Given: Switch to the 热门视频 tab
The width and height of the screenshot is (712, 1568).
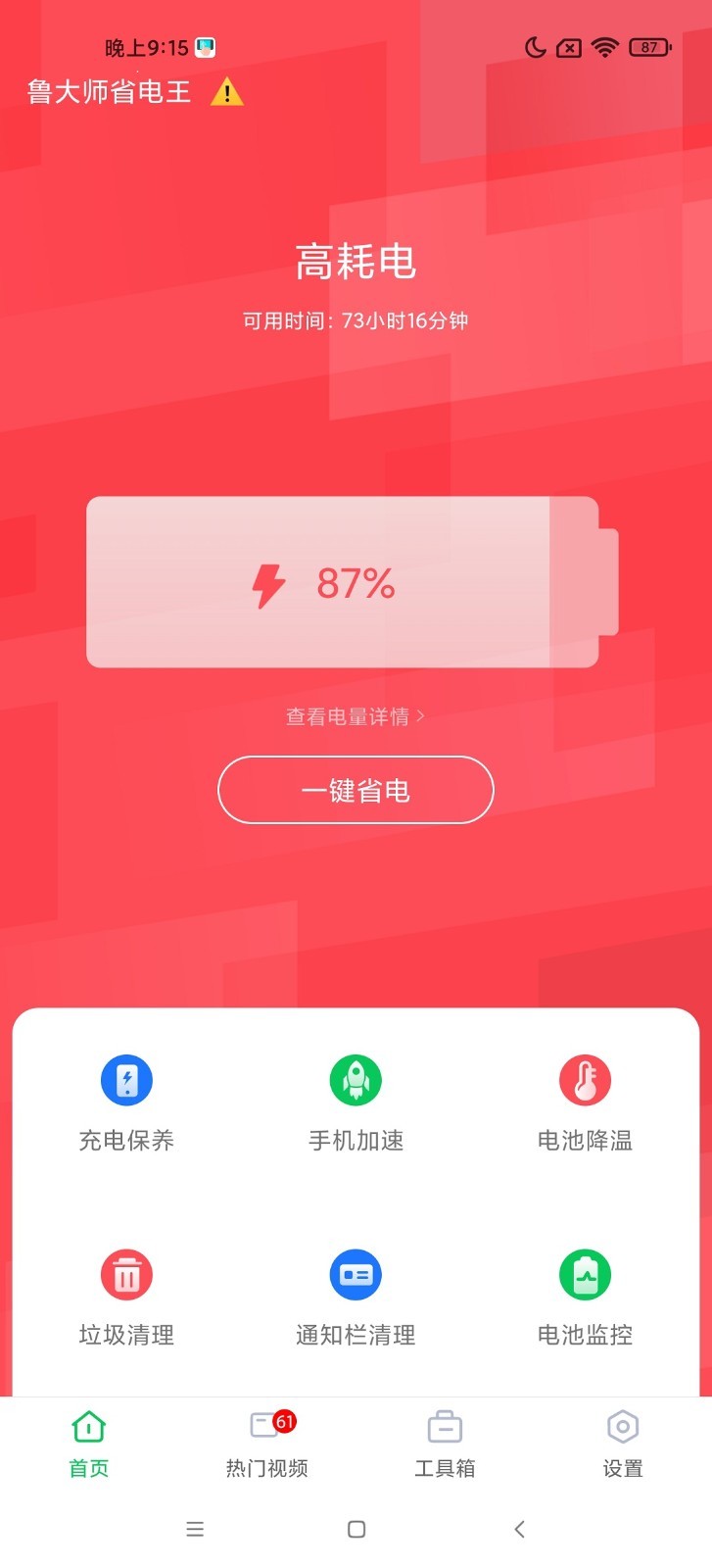Looking at the screenshot, I should pos(266,1444).
